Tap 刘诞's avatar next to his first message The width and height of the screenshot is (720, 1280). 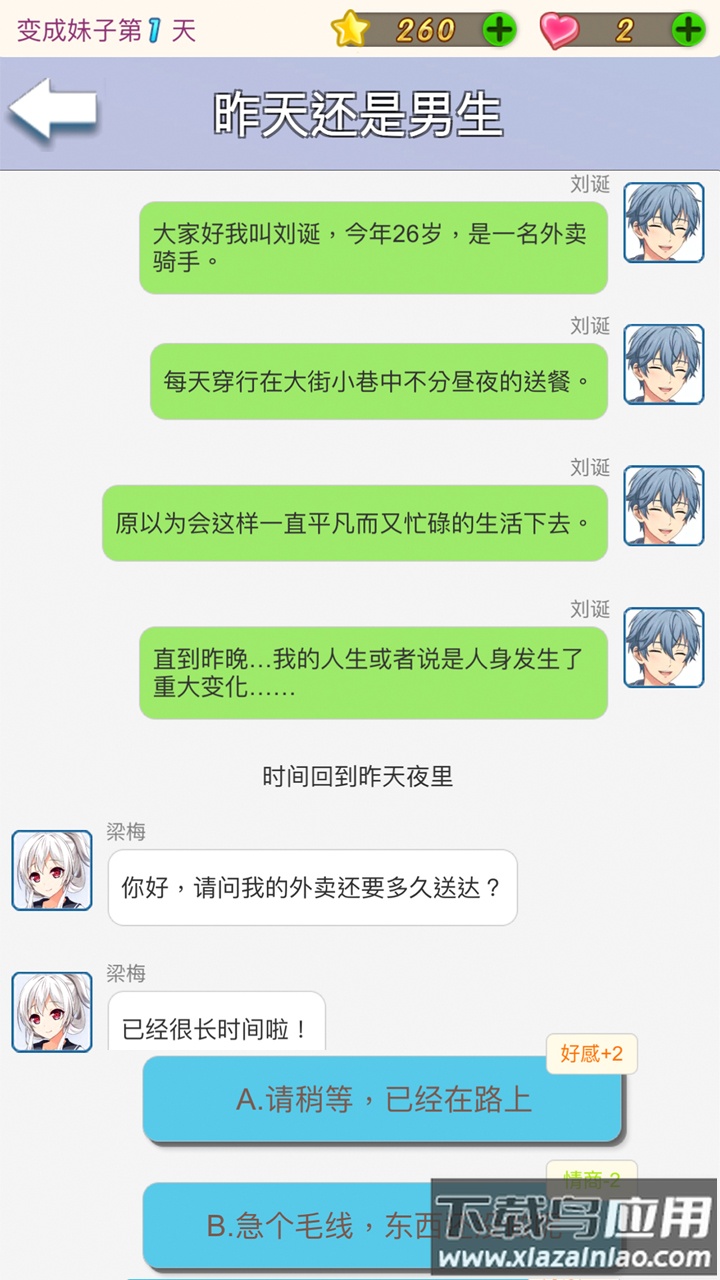[x=663, y=223]
